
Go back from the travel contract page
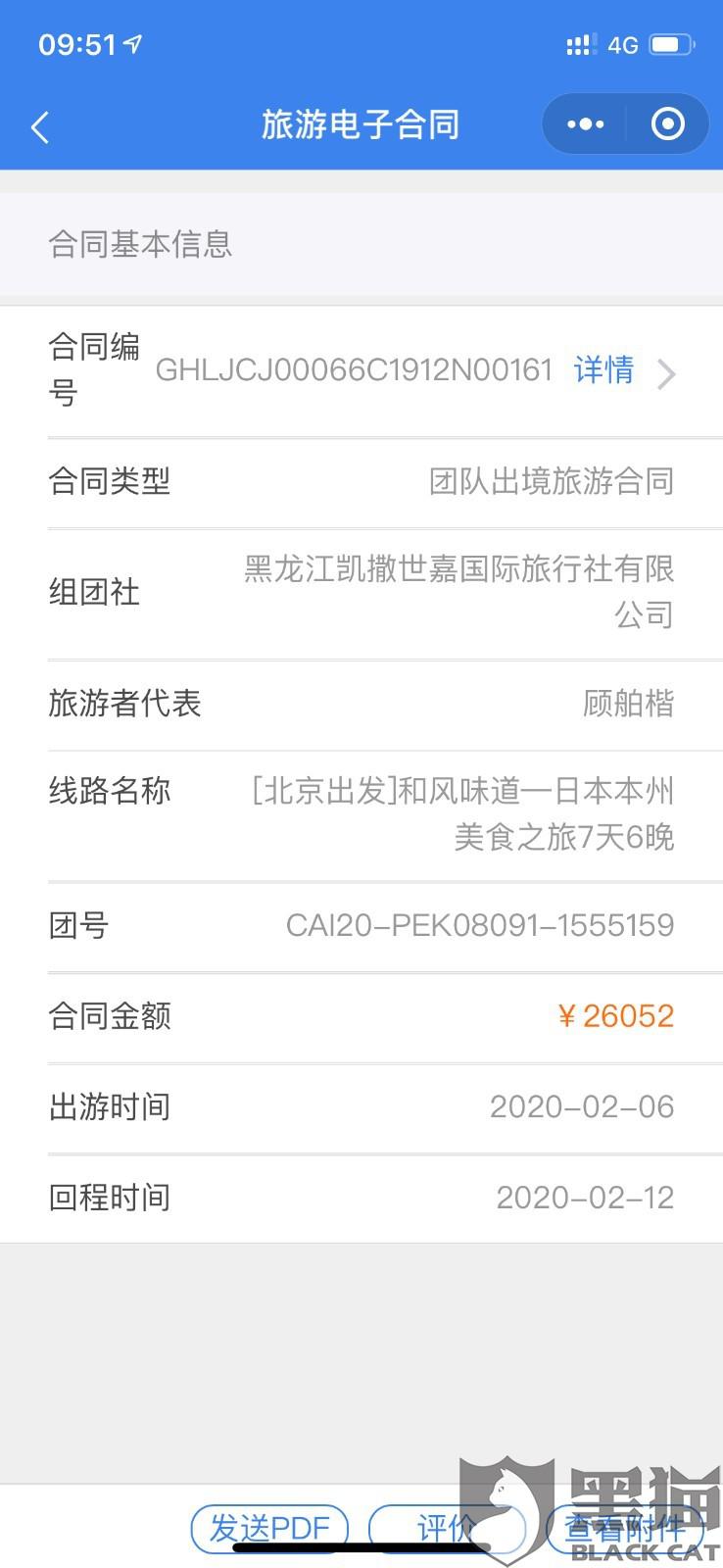tap(40, 126)
